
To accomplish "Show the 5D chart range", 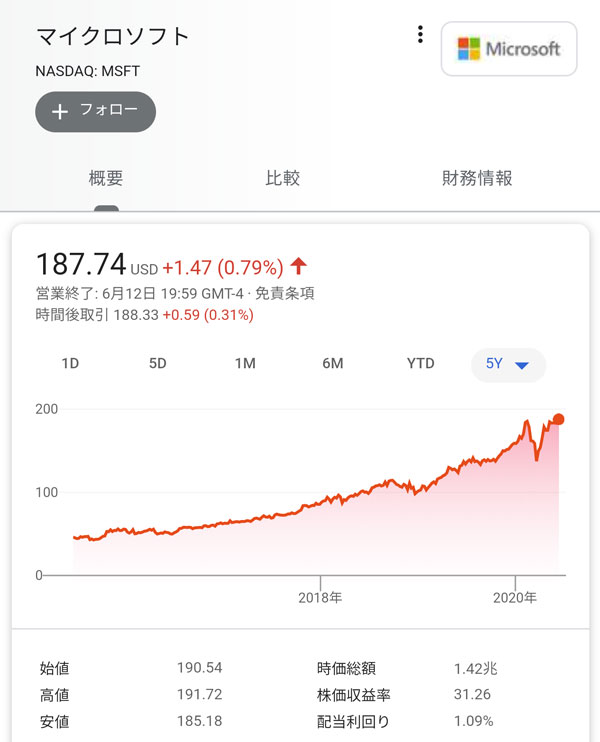I will point(158,364).
